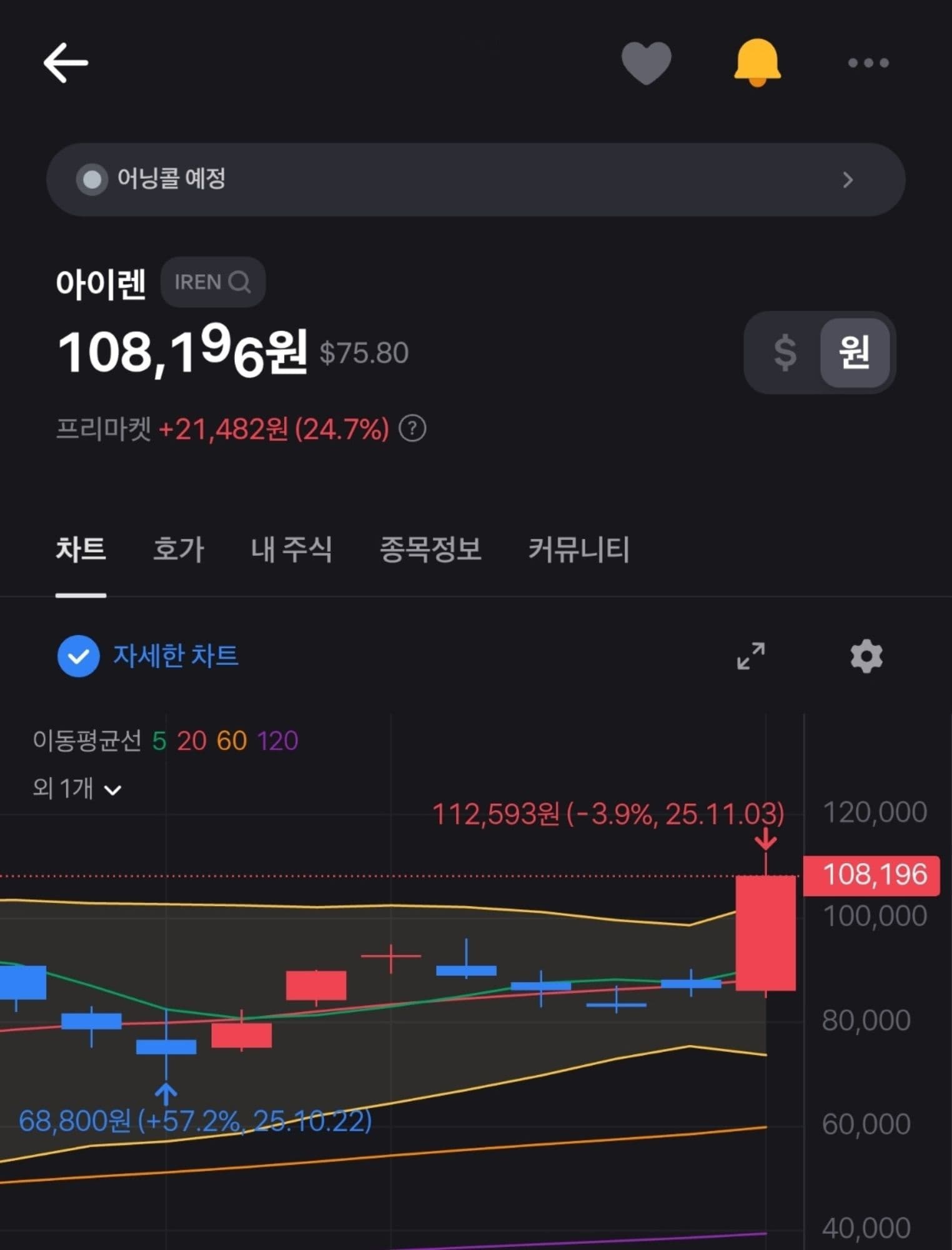Expand the 외 1개 indicator dropdown
This screenshot has width=952, height=1250.
tap(77, 789)
